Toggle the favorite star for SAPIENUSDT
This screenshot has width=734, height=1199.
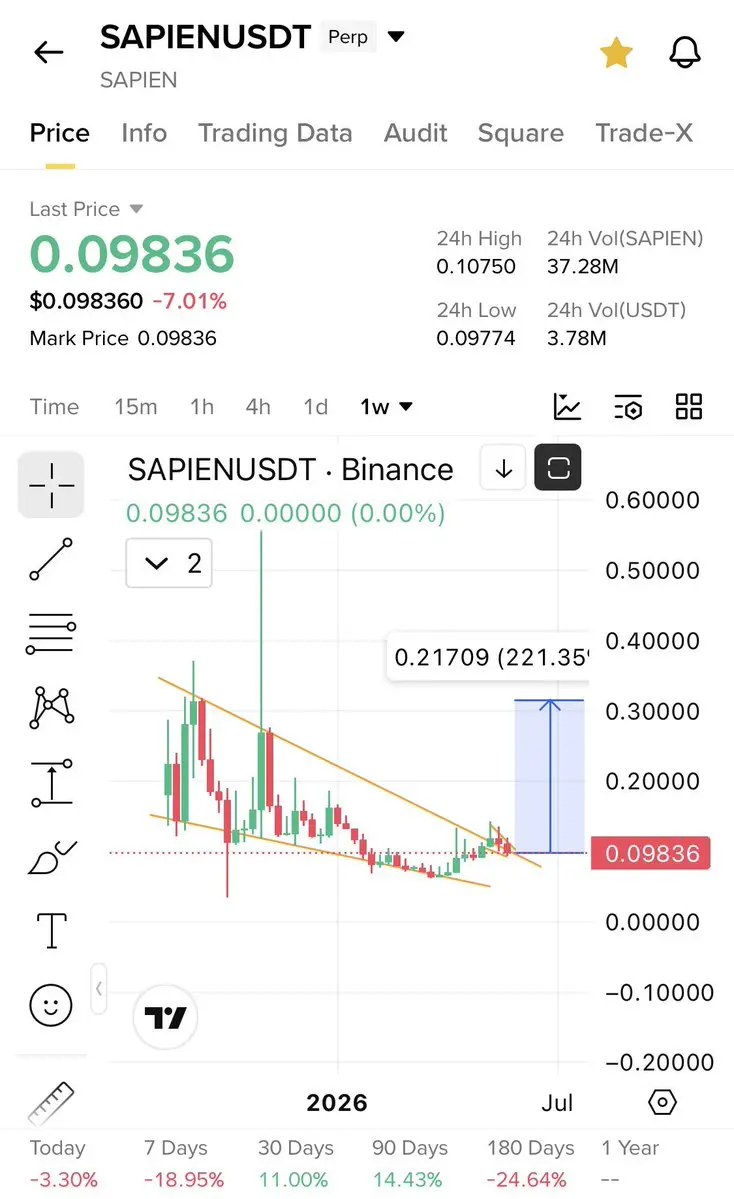pos(615,53)
